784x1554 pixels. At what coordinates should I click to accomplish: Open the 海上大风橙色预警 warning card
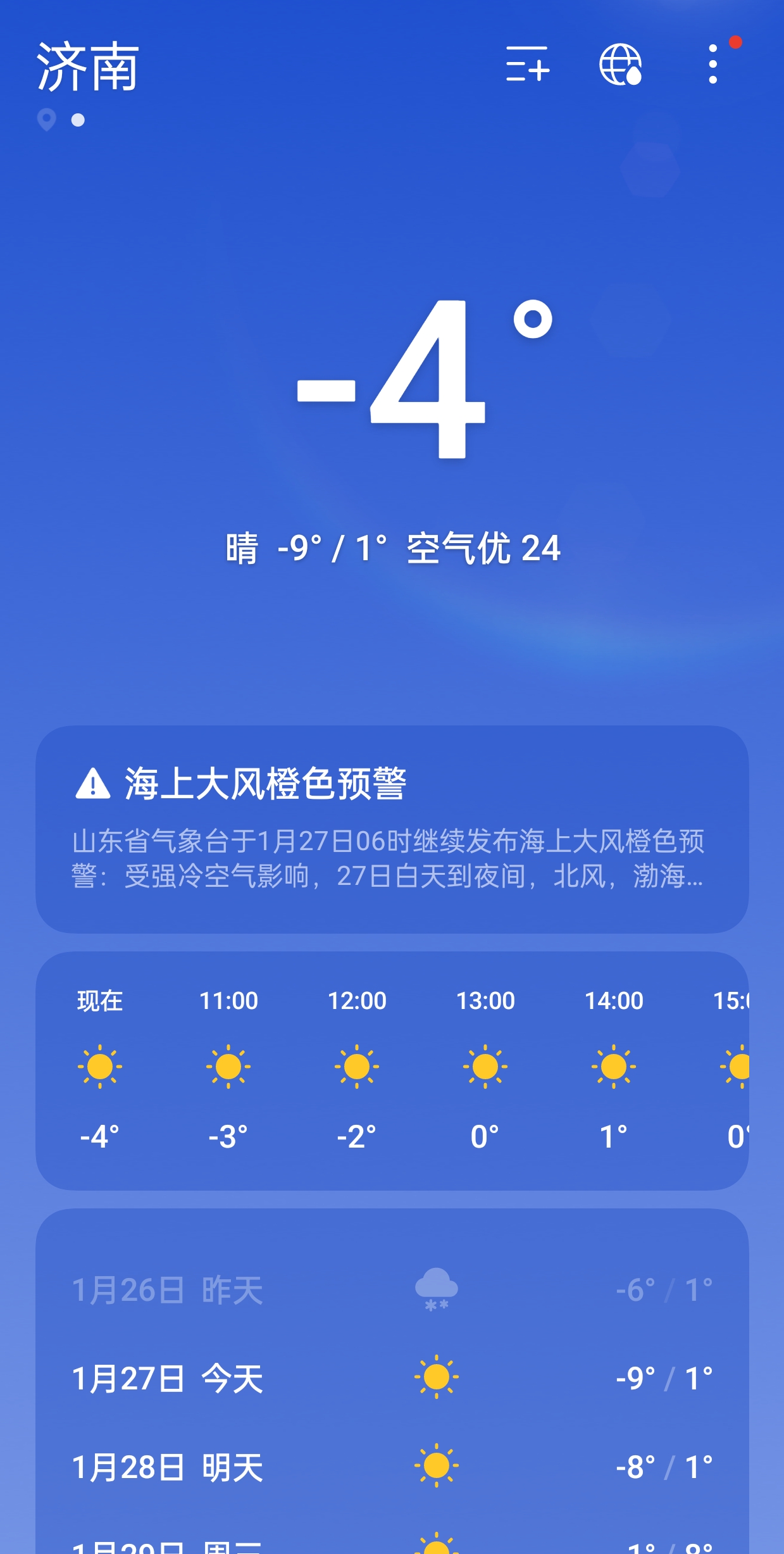tap(392, 829)
